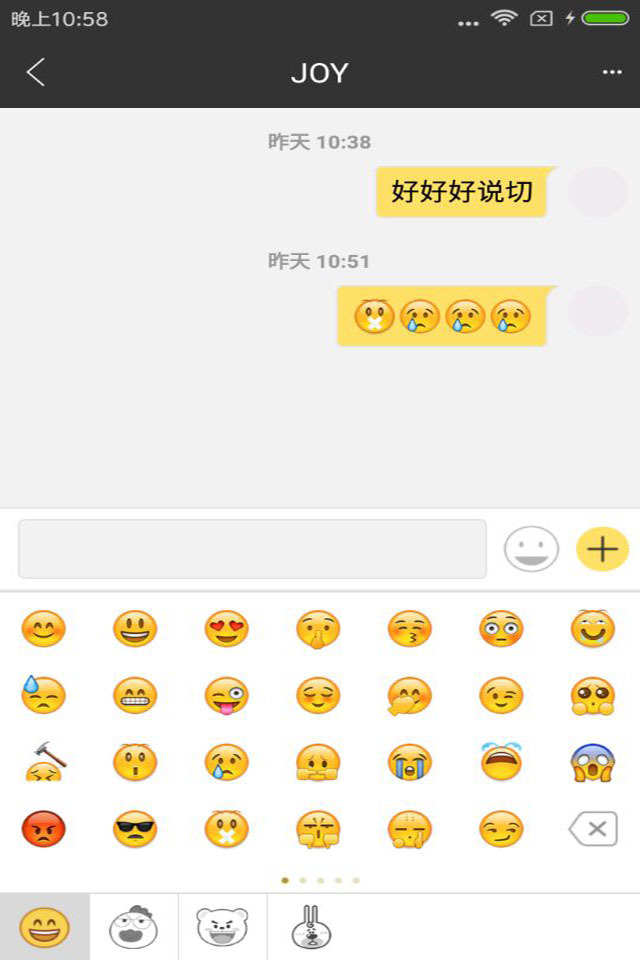
Task: Insert the hammer-hit emoji
Action: pos(43,762)
